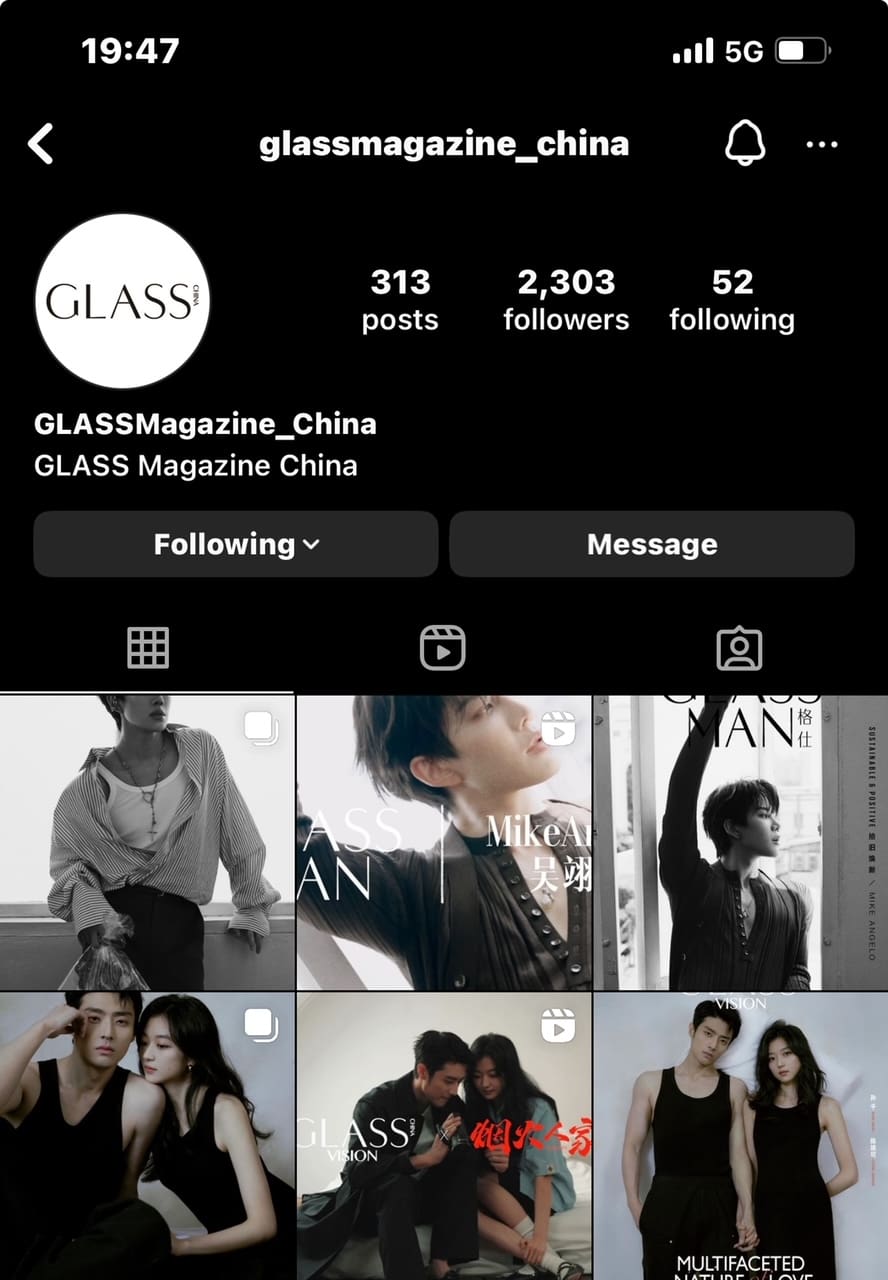This screenshot has width=888, height=1280.
Task: Open the three-dot options menu
Action: [x=822, y=145]
